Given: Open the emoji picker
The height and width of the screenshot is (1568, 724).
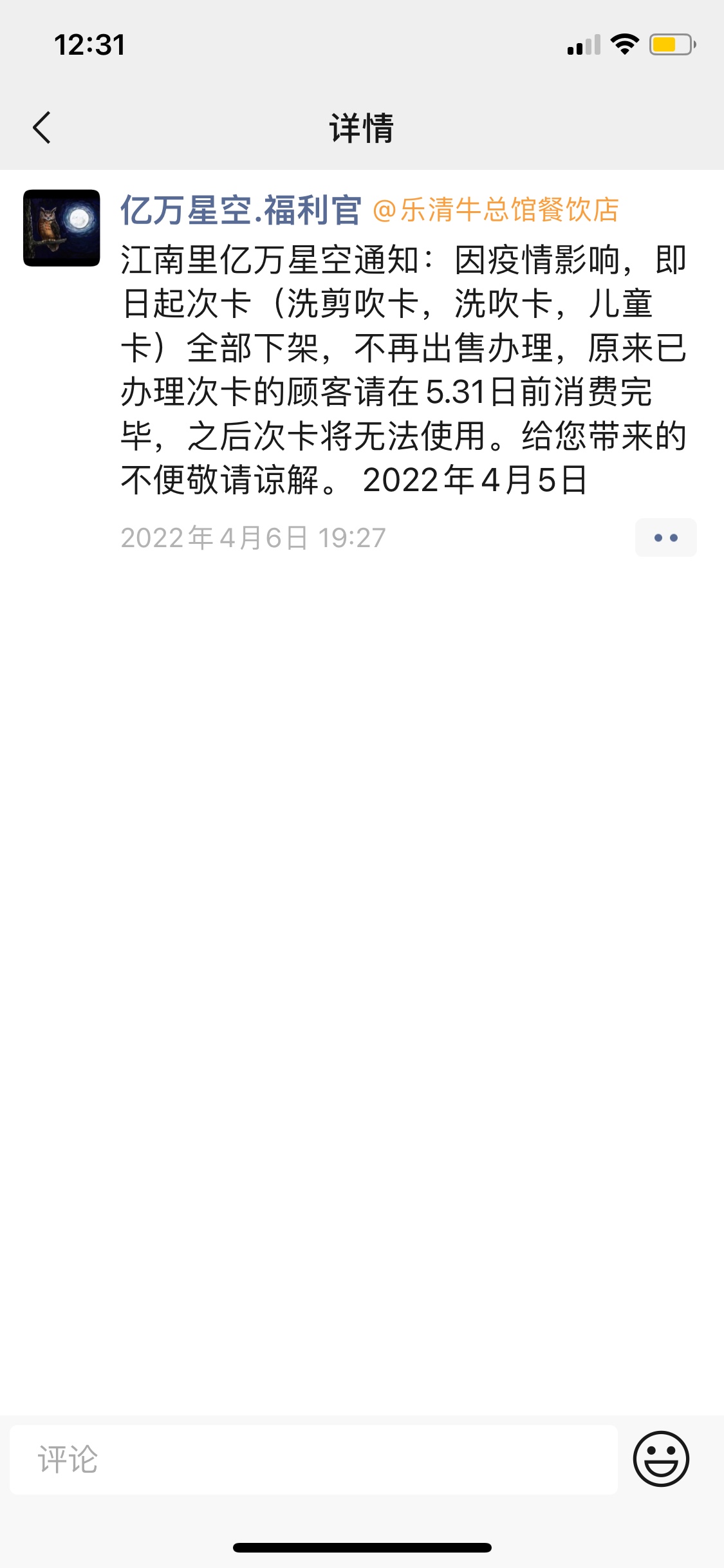Looking at the screenshot, I should tap(661, 1459).
